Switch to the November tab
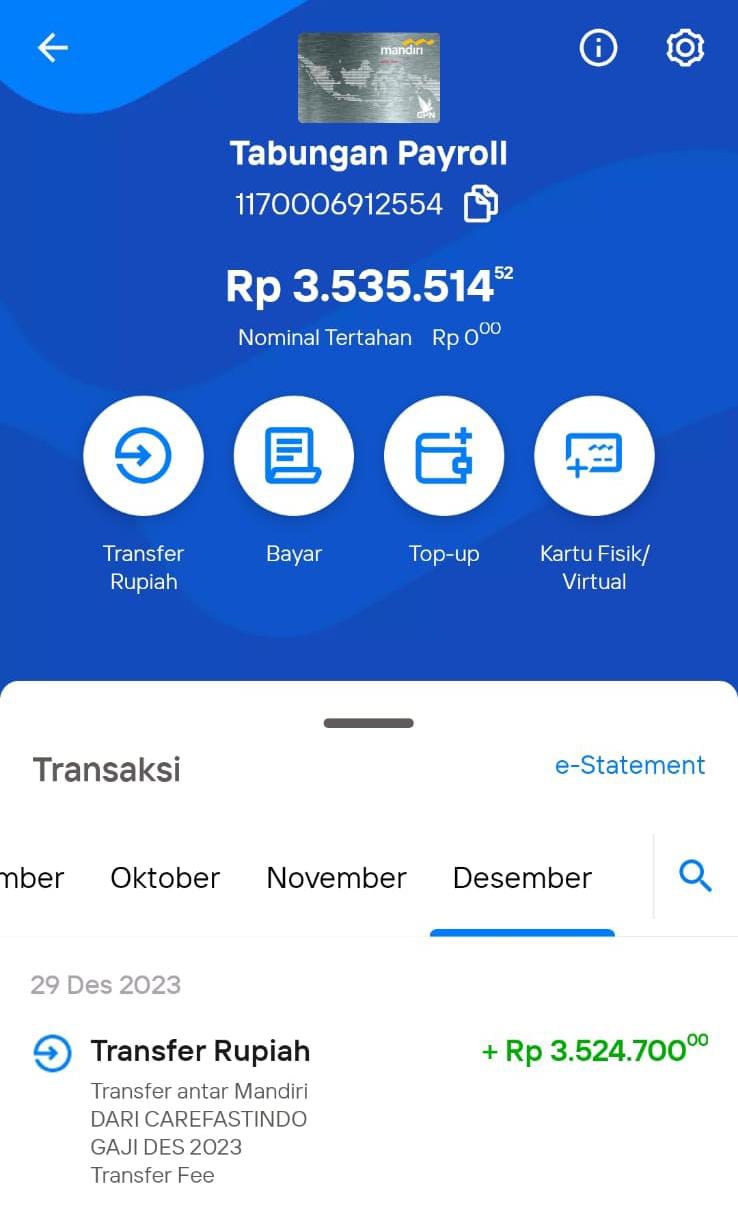 (x=336, y=878)
